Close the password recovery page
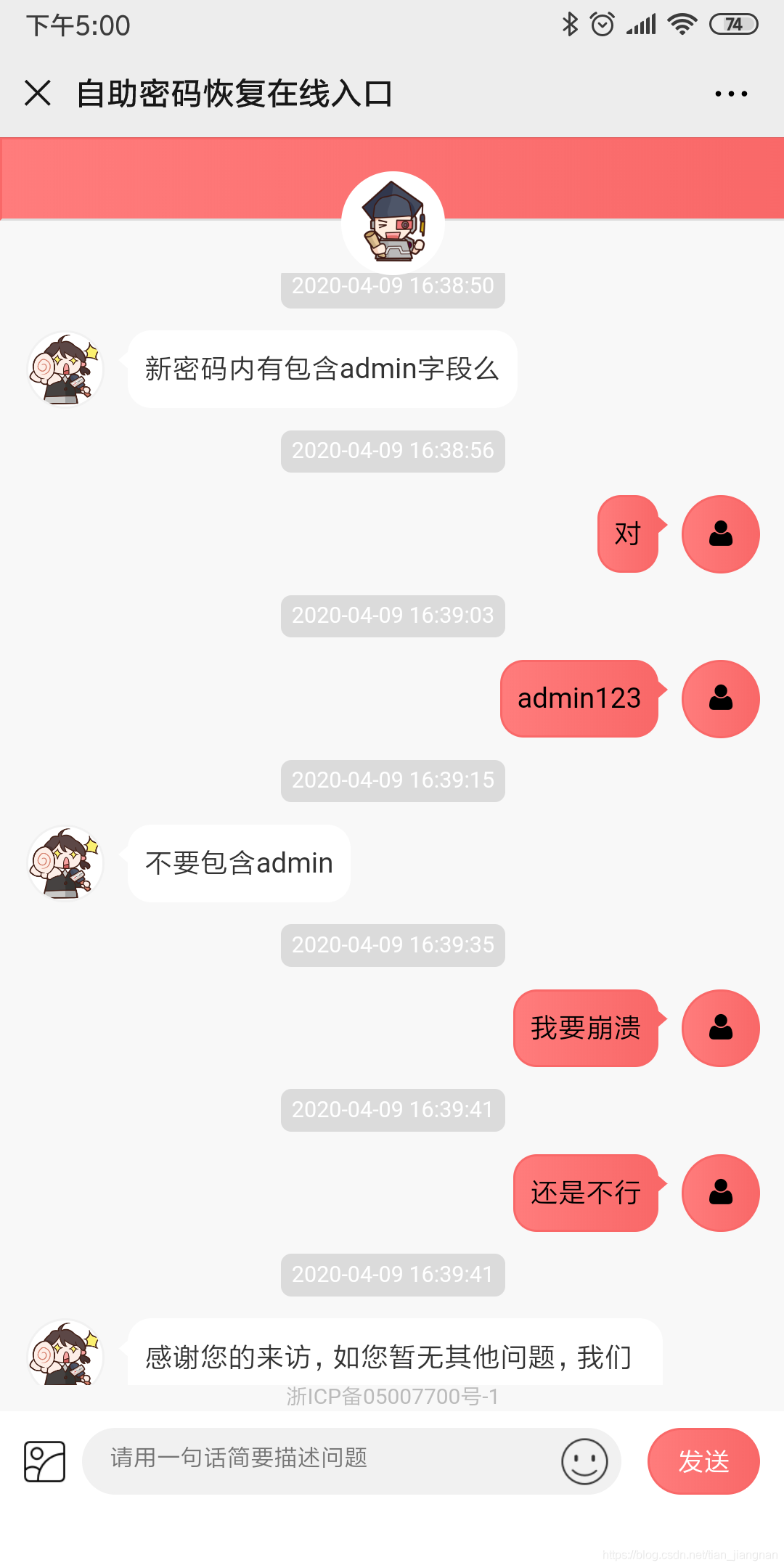Screen dimensions: 784x1568 (38, 94)
